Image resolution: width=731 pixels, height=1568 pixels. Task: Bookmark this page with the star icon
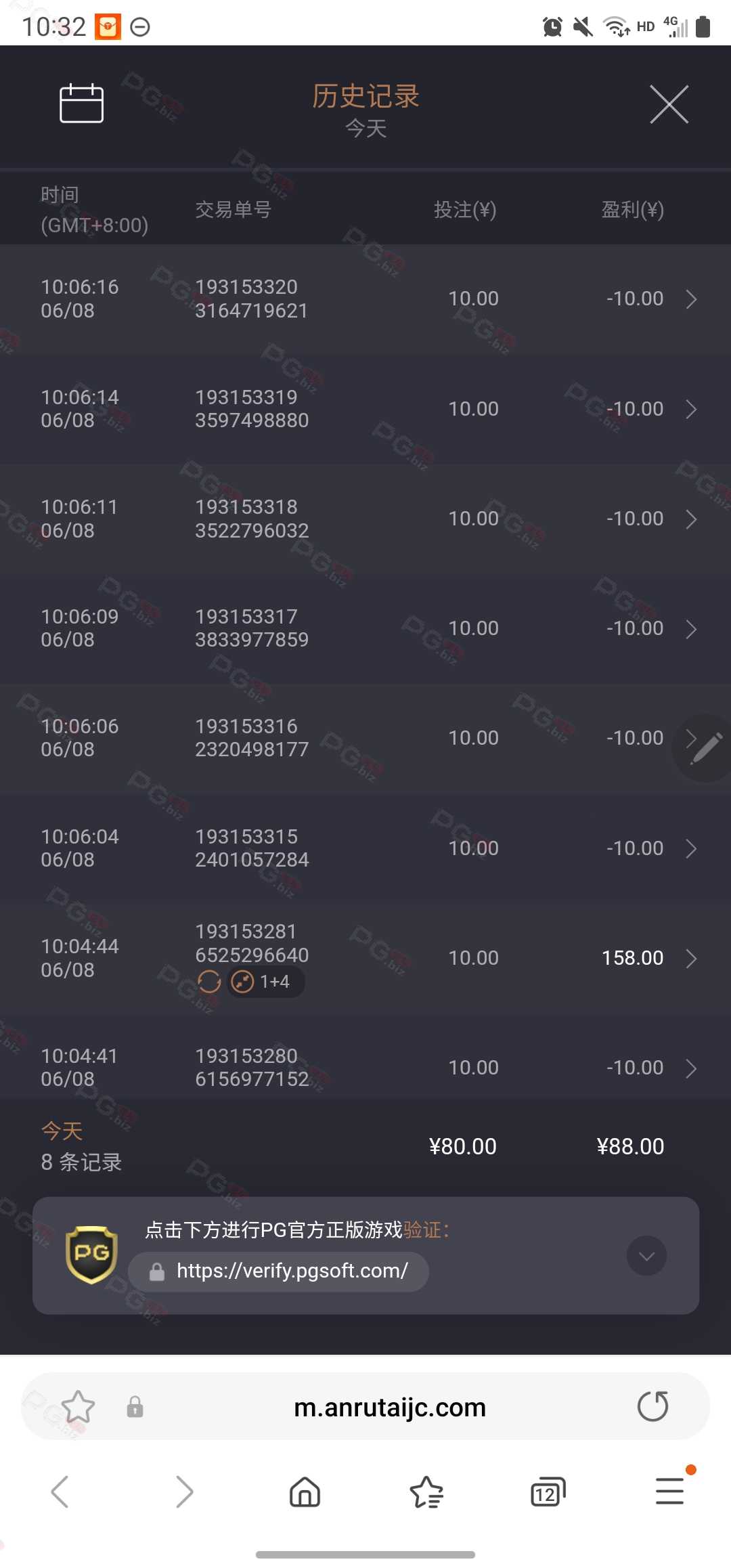pos(78,1407)
